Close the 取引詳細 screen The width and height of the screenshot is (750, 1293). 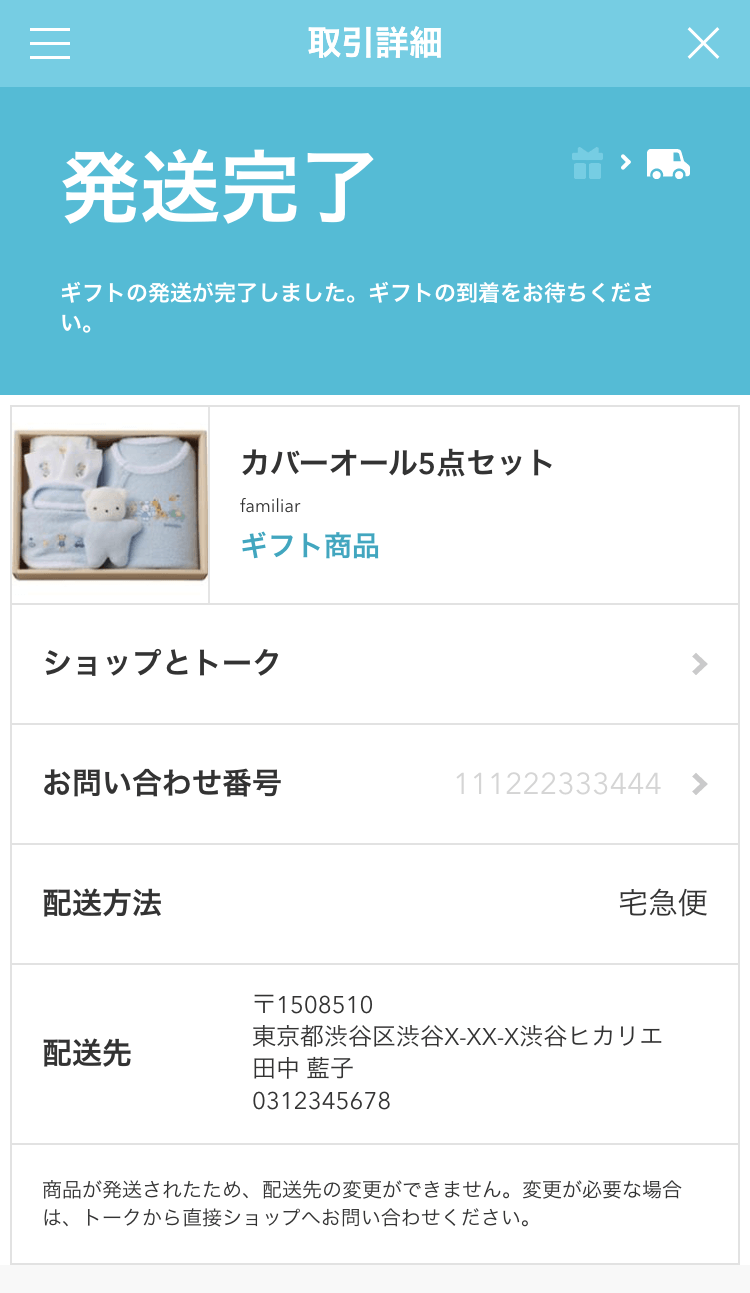pyautogui.click(x=703, y=44)
